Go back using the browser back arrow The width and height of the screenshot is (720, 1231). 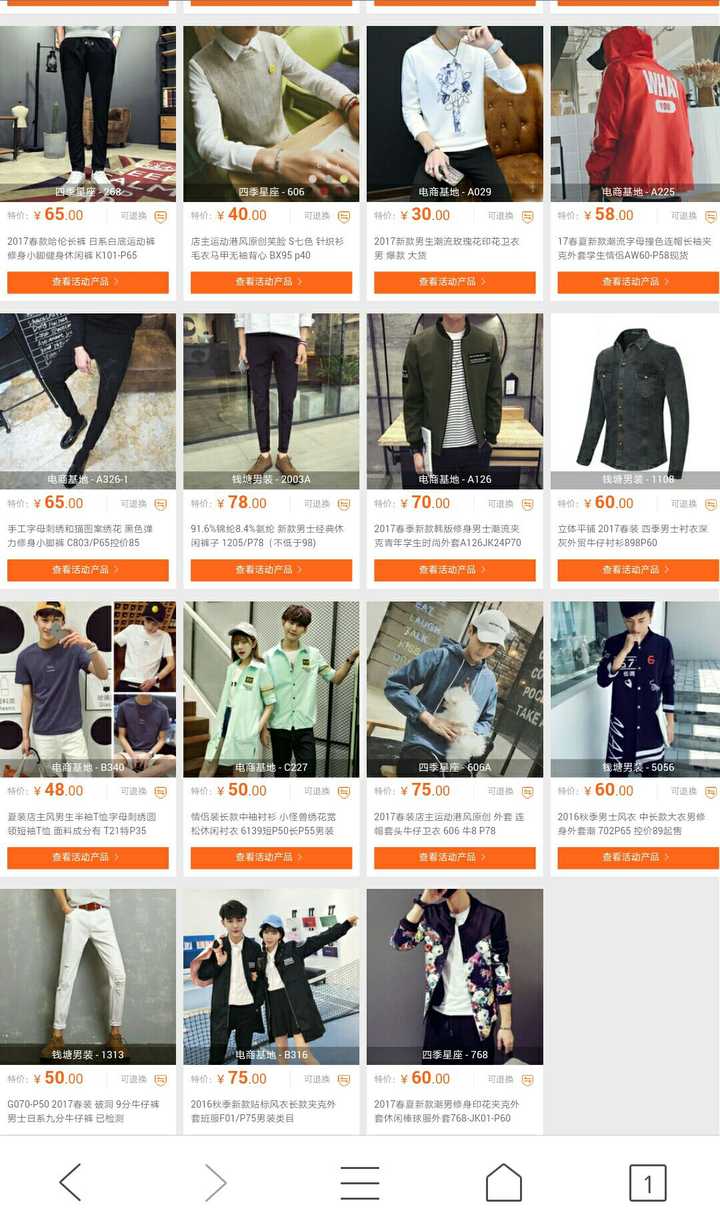point(70,1183)
